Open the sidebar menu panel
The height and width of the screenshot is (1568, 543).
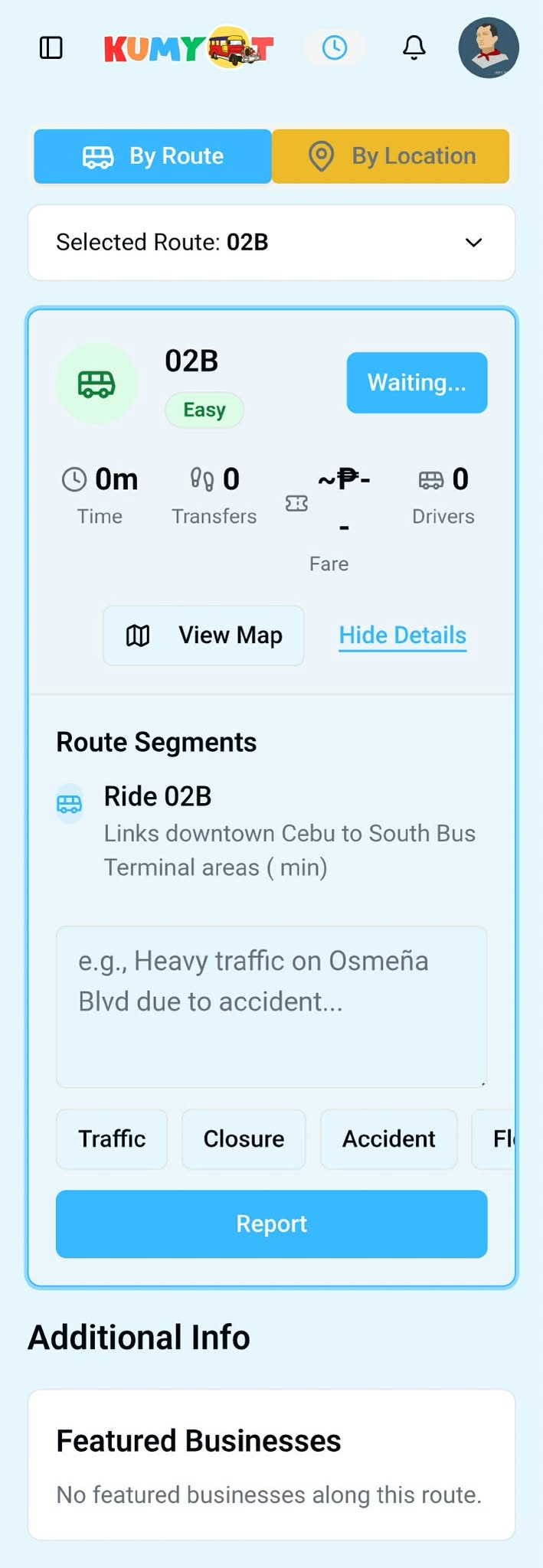pyautogui.click(x=51, y=47)
